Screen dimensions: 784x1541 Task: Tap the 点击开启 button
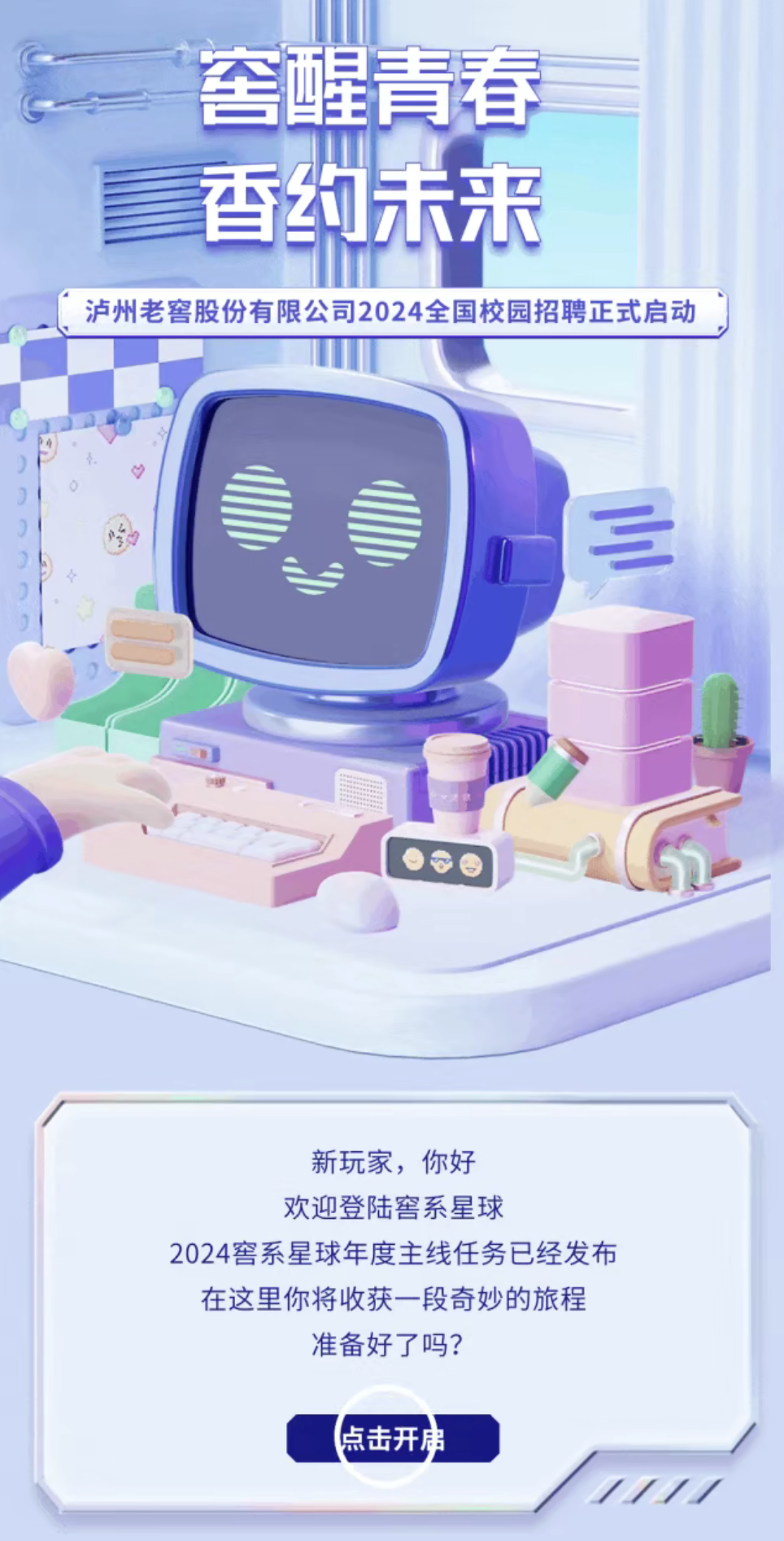coord(393,1438)
